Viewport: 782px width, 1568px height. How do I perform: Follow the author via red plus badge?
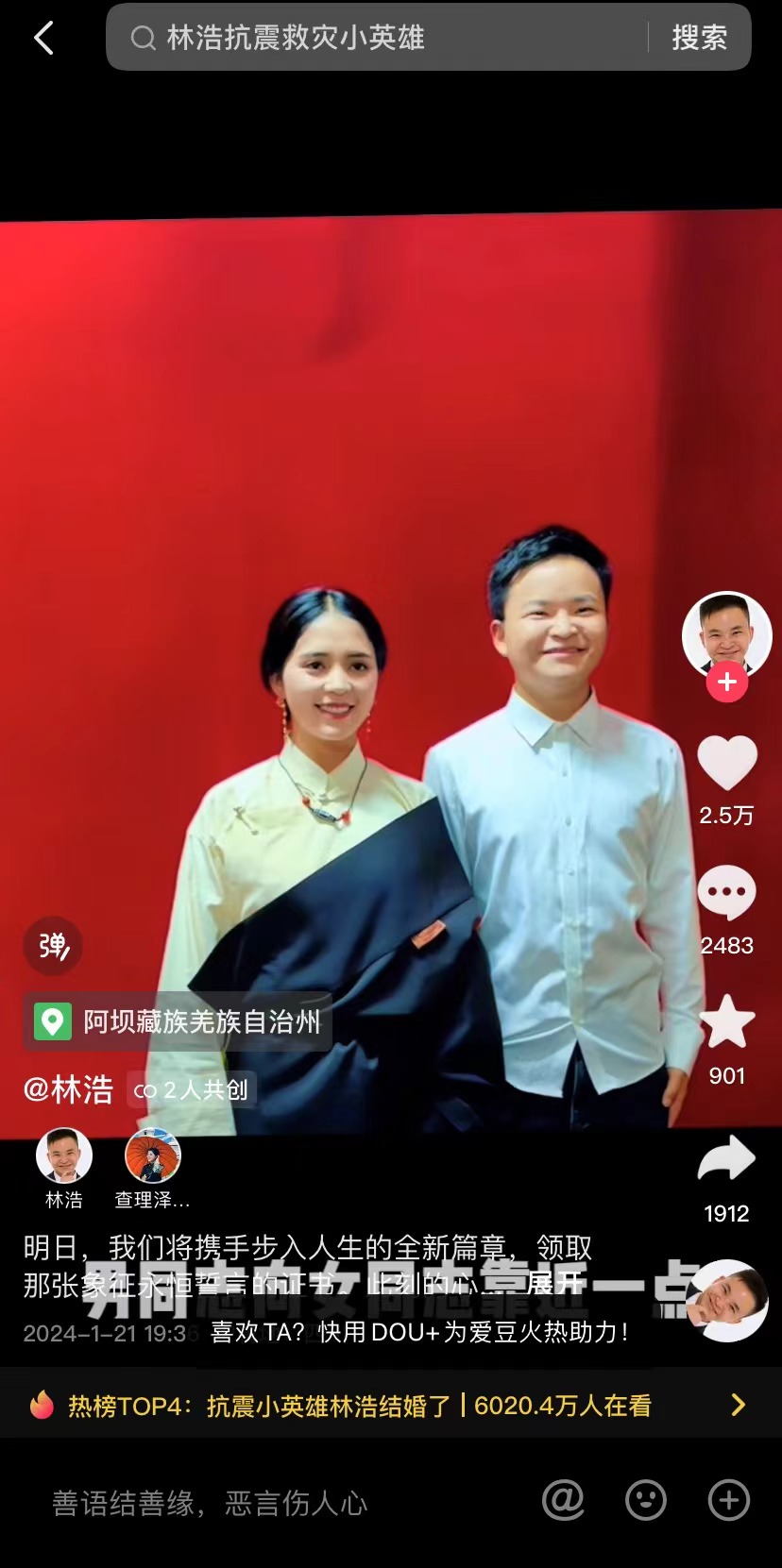[726, 682]
